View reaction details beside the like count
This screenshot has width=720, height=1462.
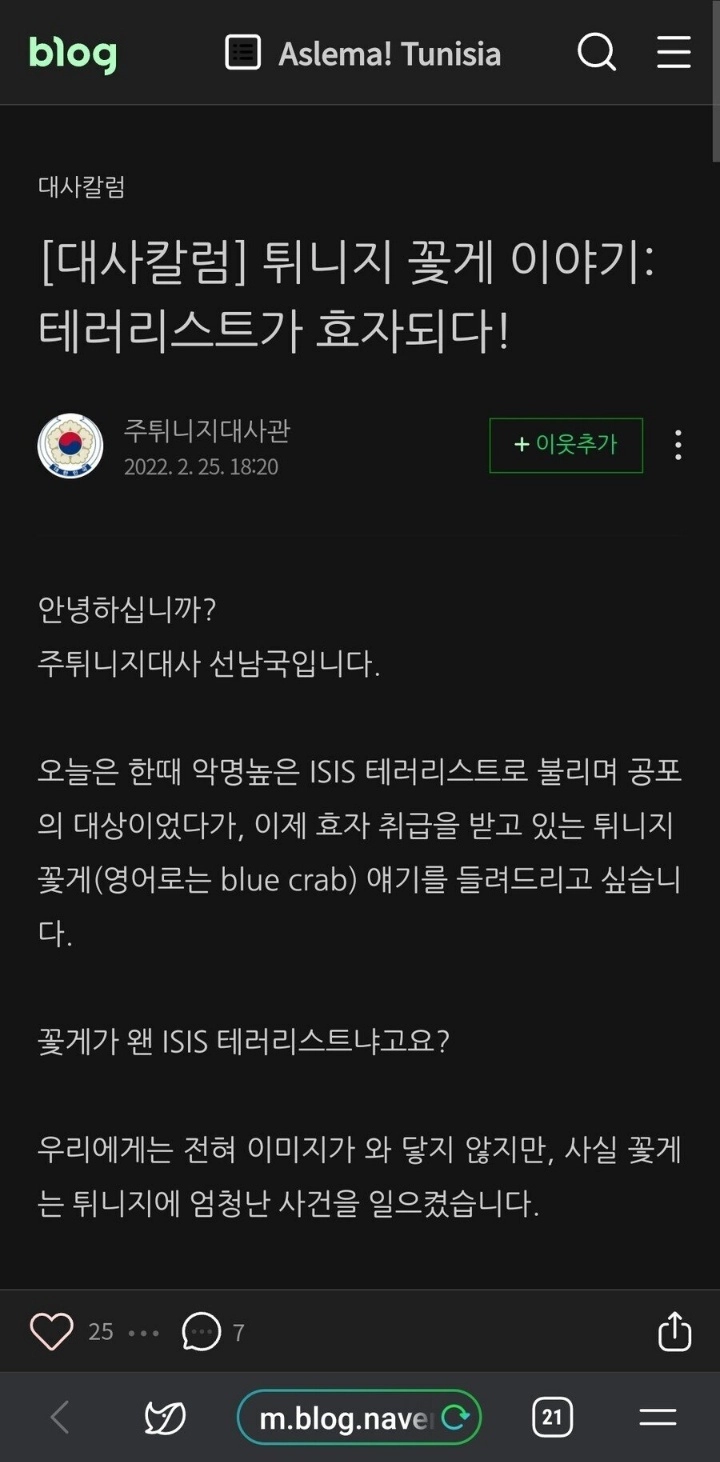(x=144, y=1333)
